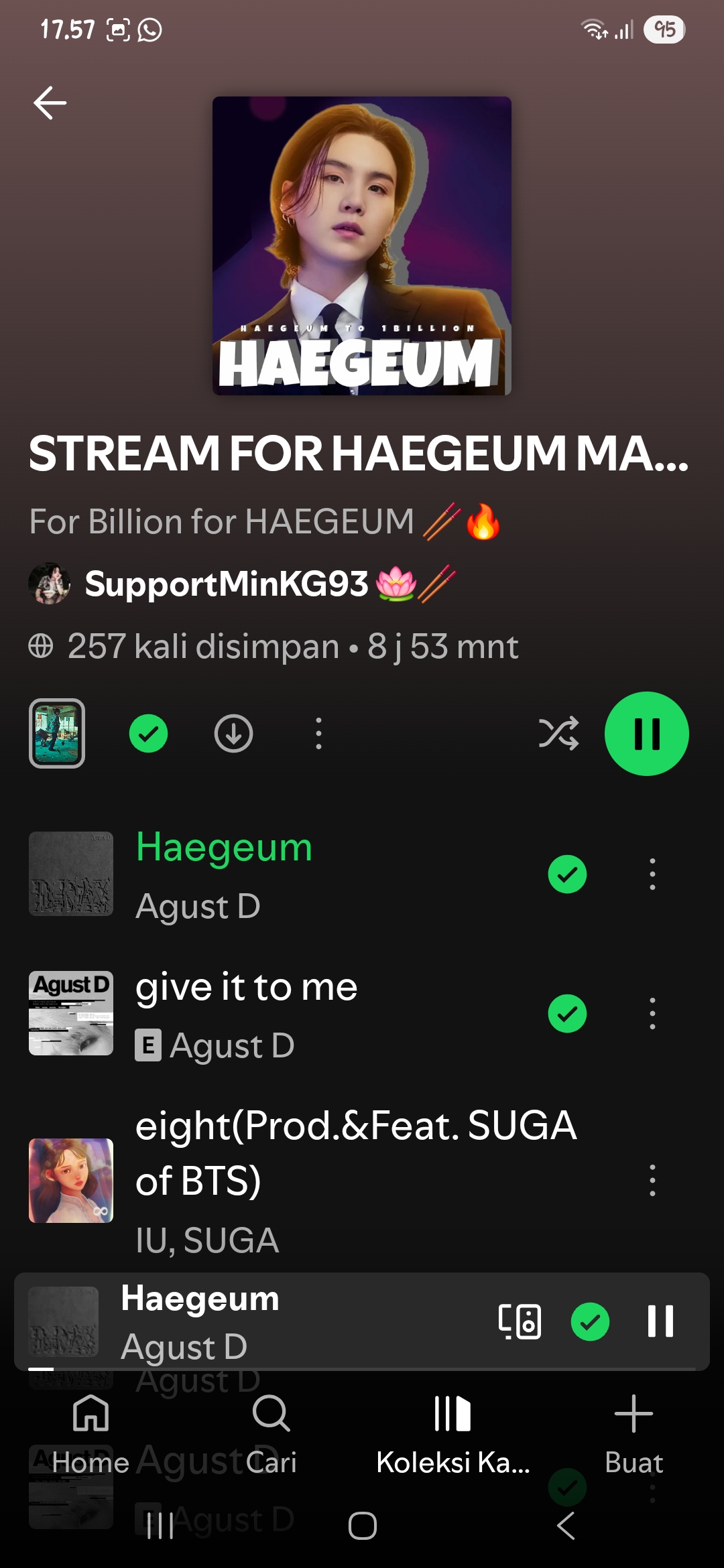Viewport: 724px width, 1568px height.
Task: Toggle the green check on Haegeum track
Action: click(566, 873)
